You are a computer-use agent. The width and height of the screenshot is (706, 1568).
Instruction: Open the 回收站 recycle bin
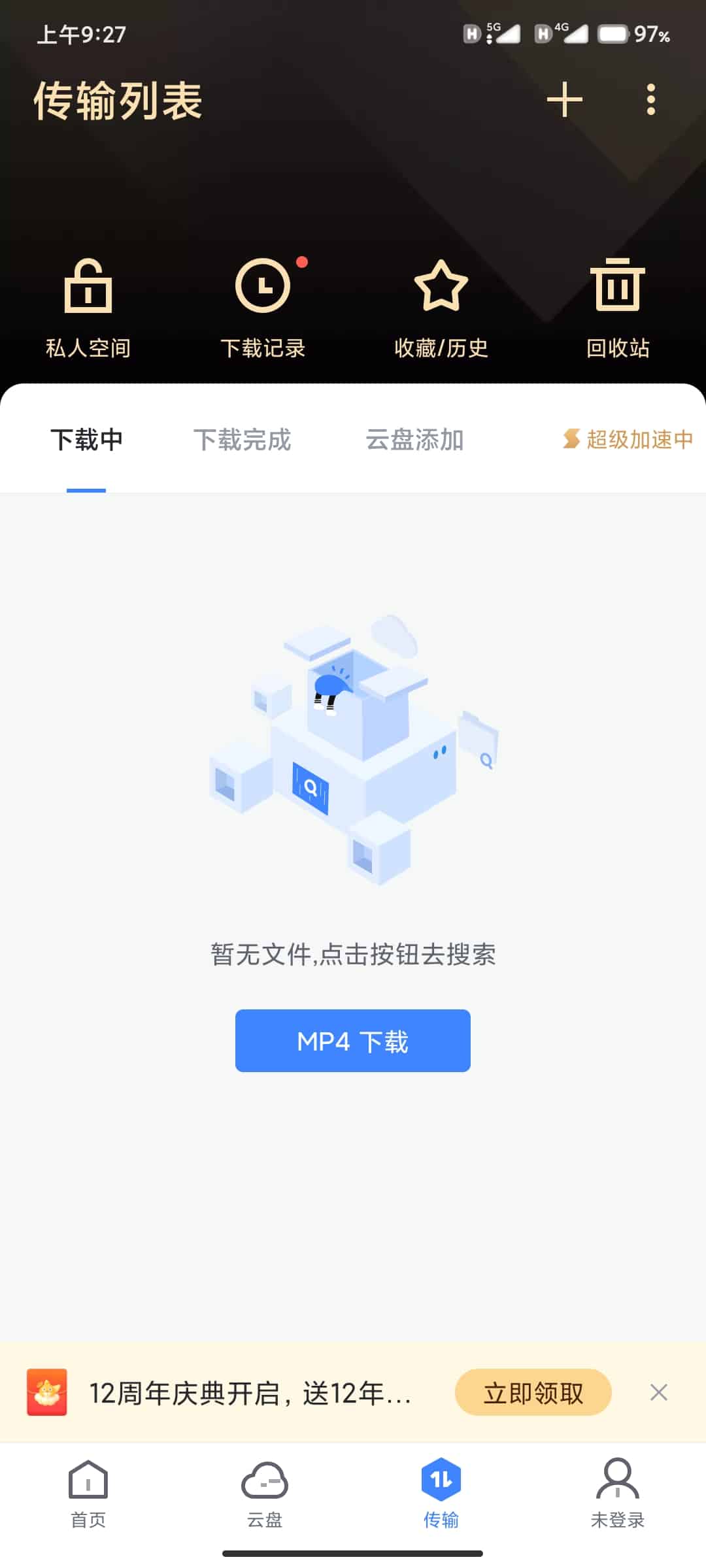tap(616, 307)
